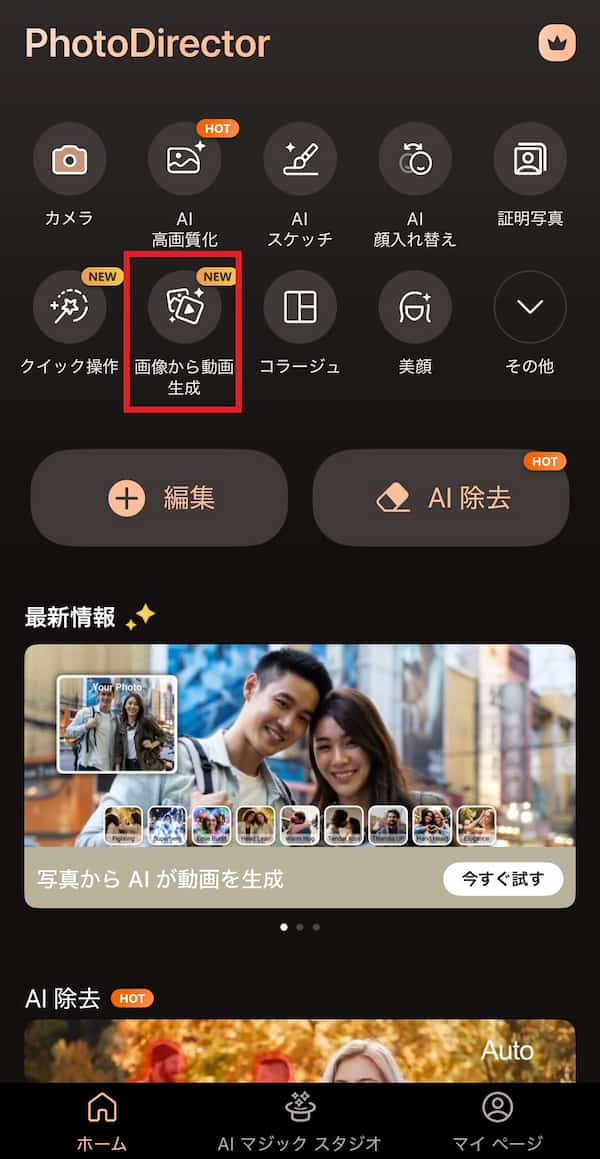The image size is (600, 1159).
Task: Open the コラージュ tool
Action: [300, 307]
